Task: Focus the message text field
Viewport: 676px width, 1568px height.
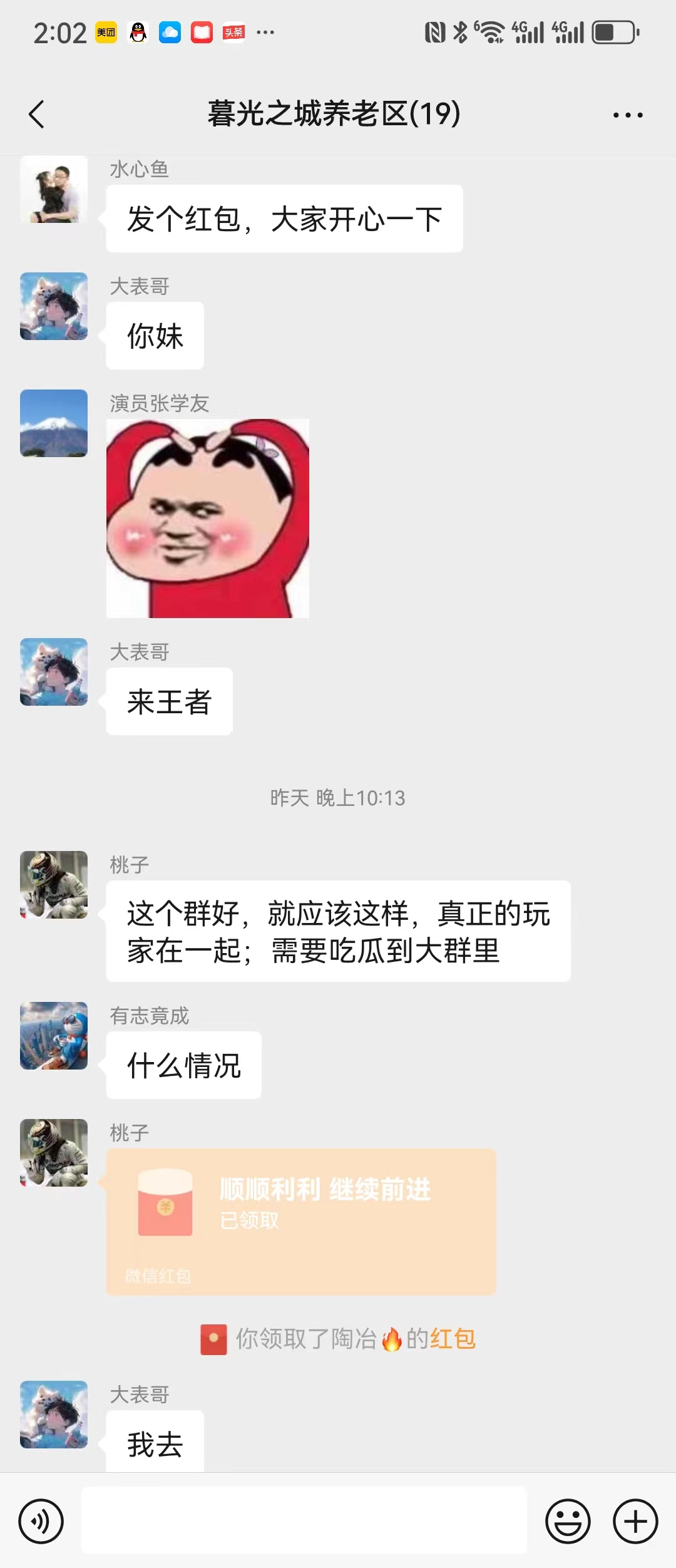Action: coord(304,1521)
